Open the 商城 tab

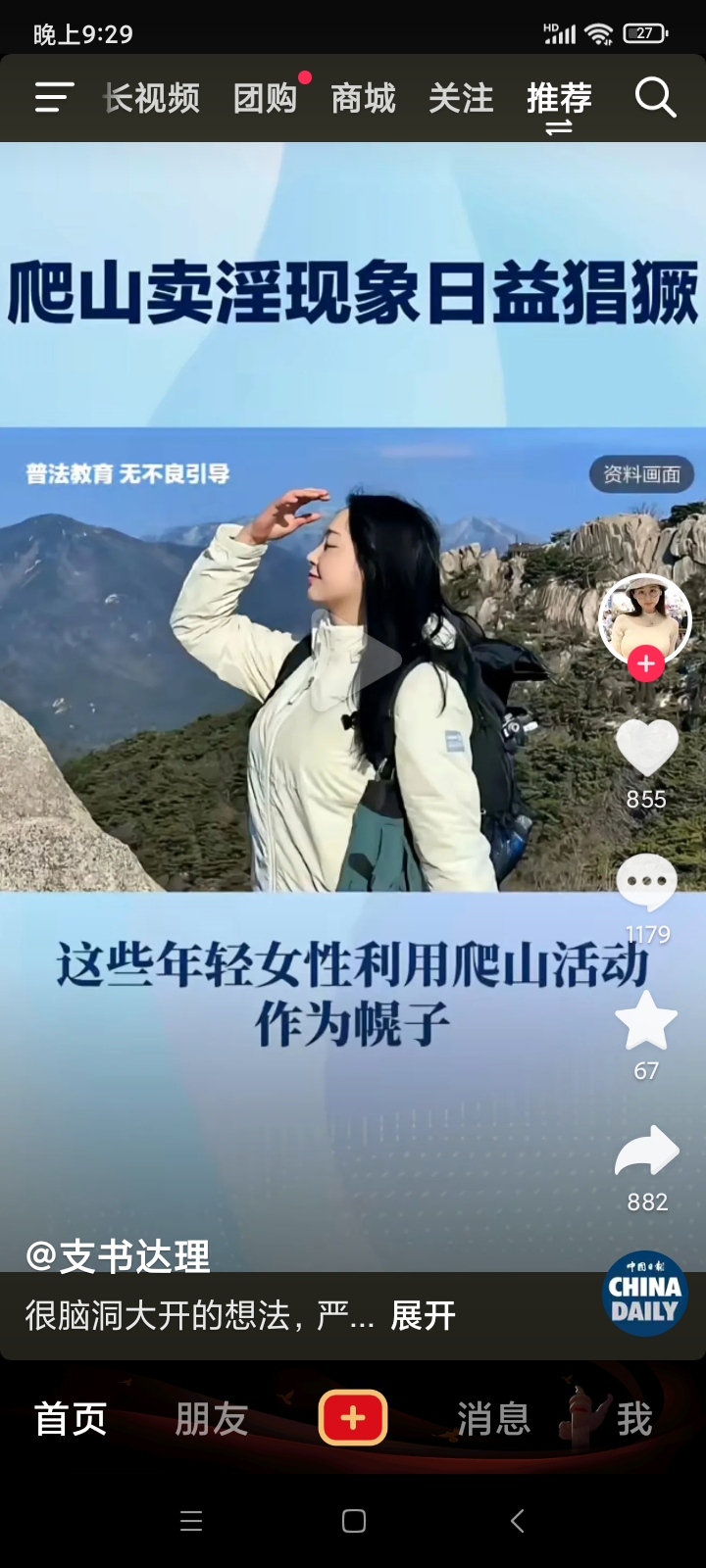point(363,98)
